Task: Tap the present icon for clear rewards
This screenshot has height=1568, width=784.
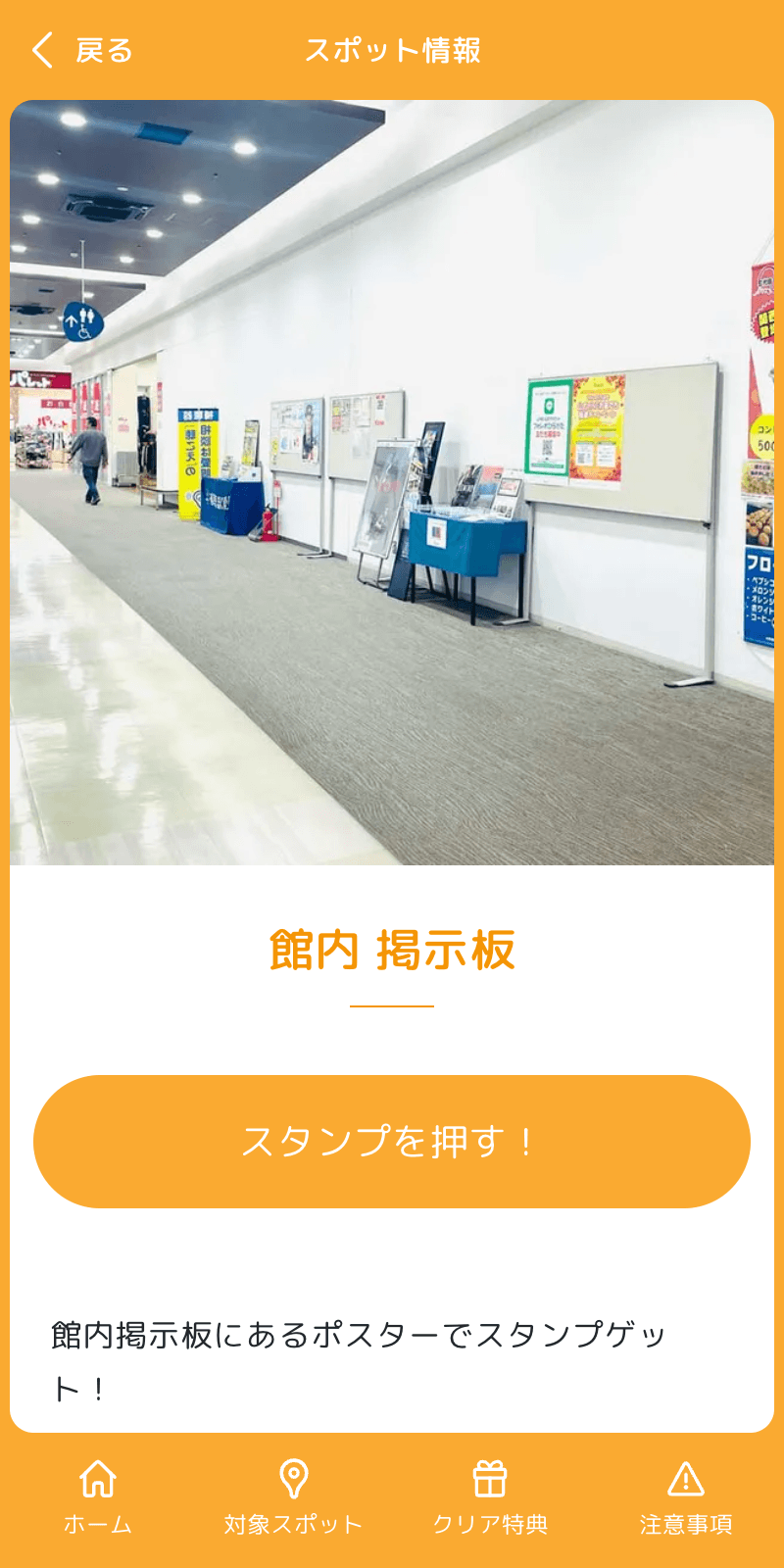Action: click(x=491, y=1475)
